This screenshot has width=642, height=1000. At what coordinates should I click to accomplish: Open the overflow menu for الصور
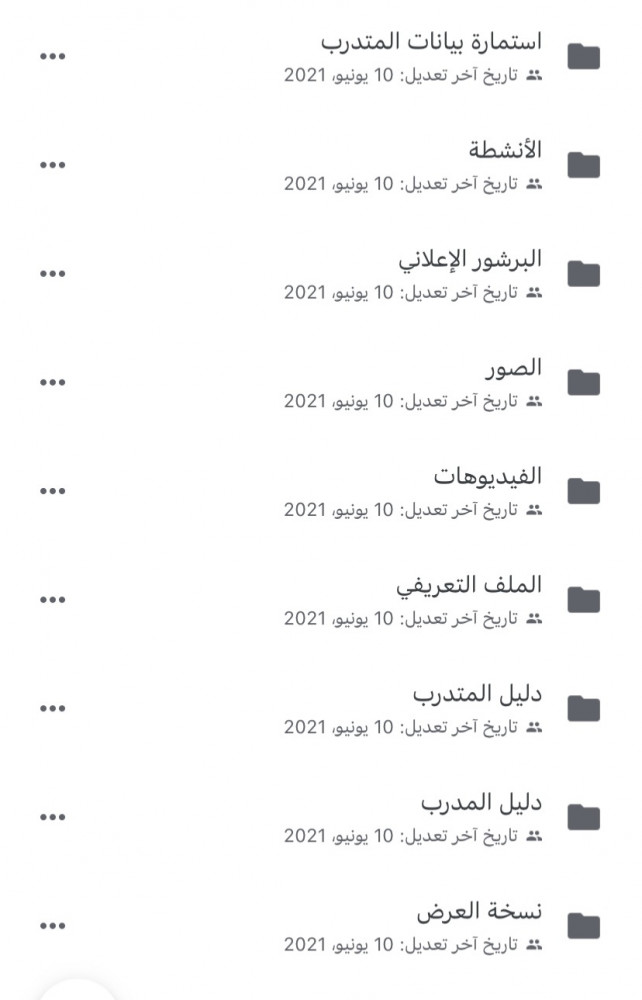(52, 382)
